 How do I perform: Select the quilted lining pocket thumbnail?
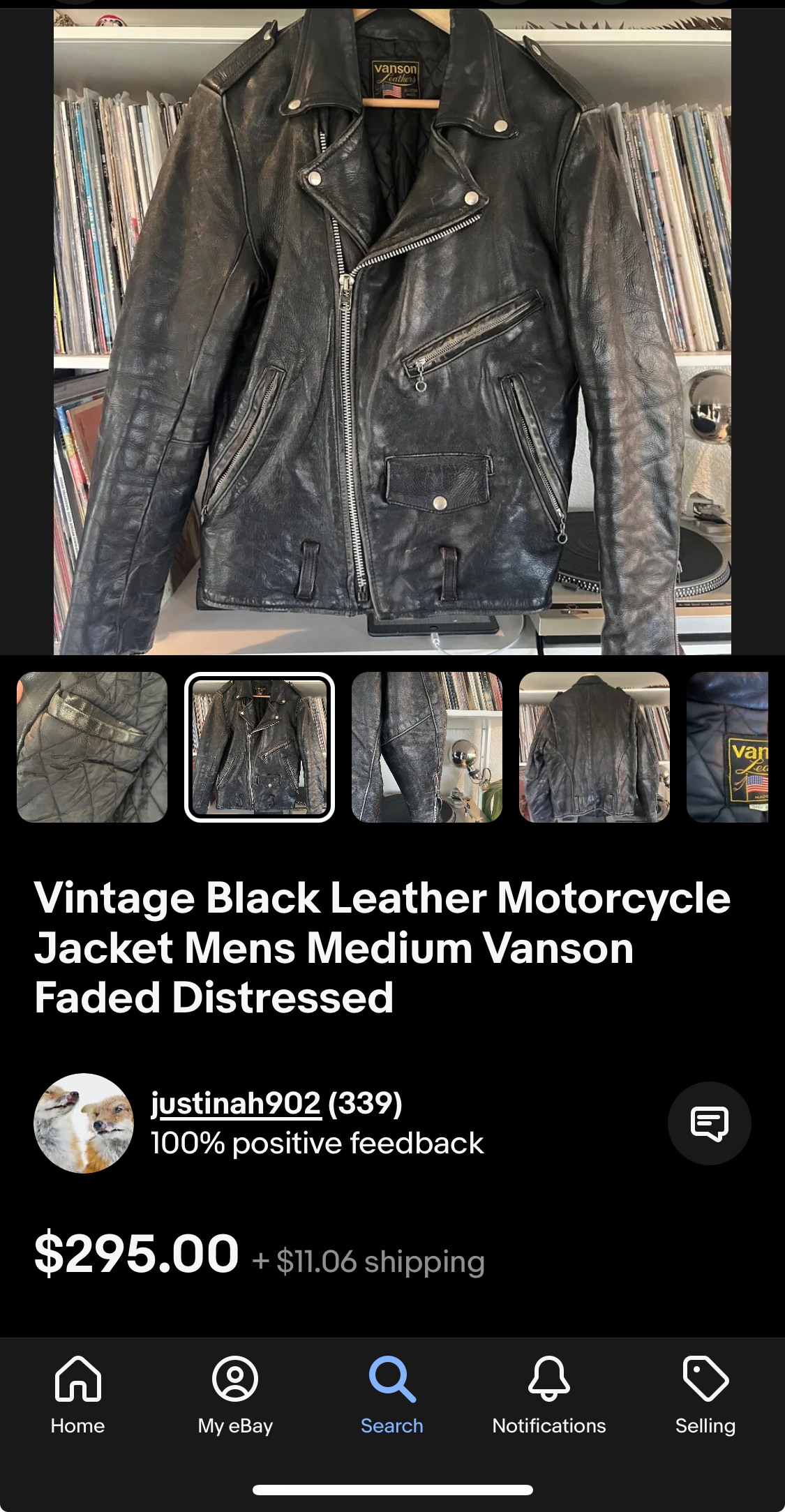tap(92, 747)
